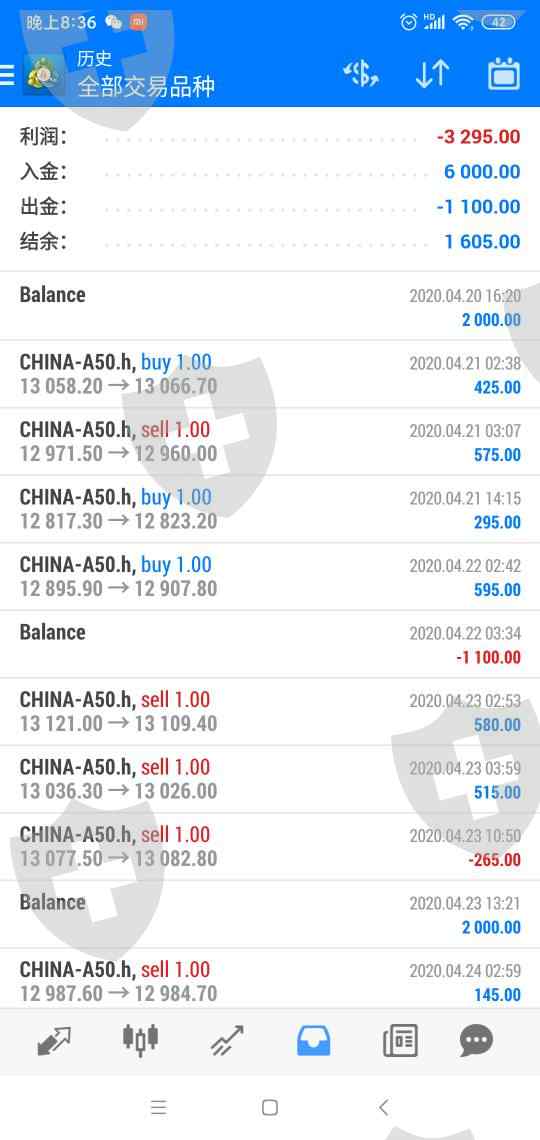Switch to the Trade tab
Screen dimensions: 540x1140
227,1041
